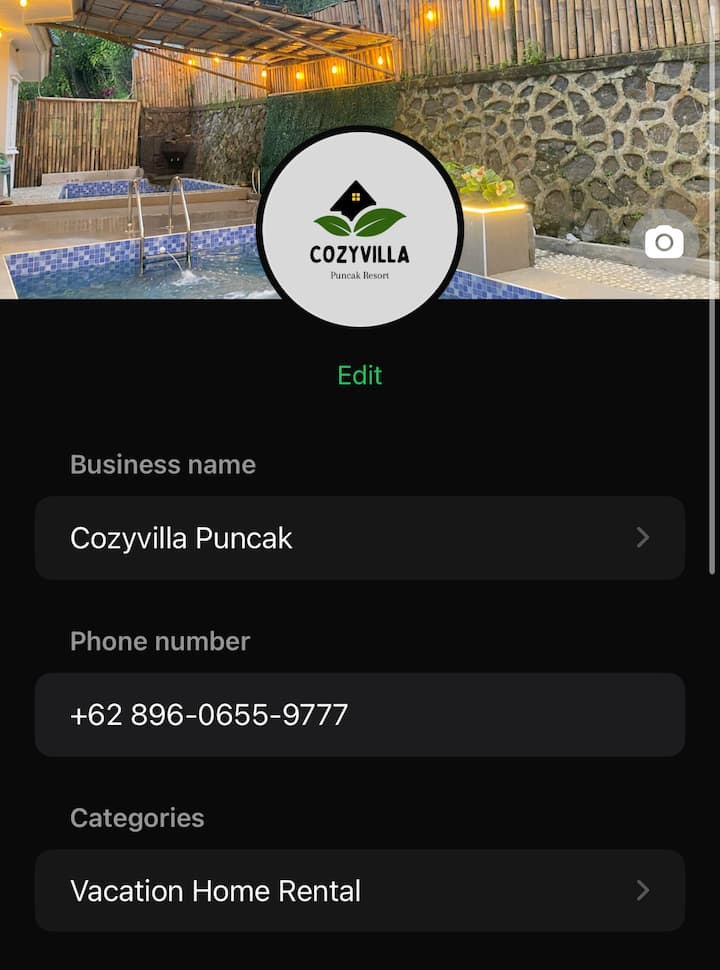The width and height of the screenshot is (720, 970).
Task: Open the Vacation Home Rental category row
Action: [360, 891]
